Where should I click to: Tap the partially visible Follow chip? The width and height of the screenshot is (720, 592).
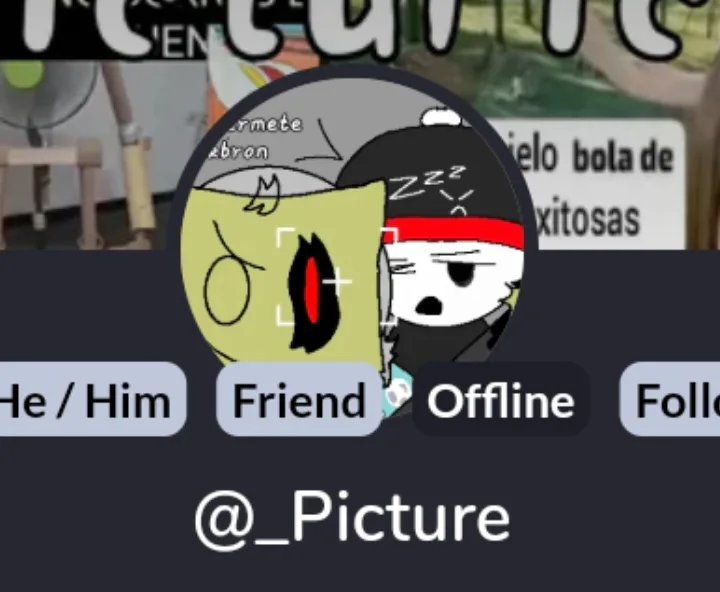tap(674, 400)
